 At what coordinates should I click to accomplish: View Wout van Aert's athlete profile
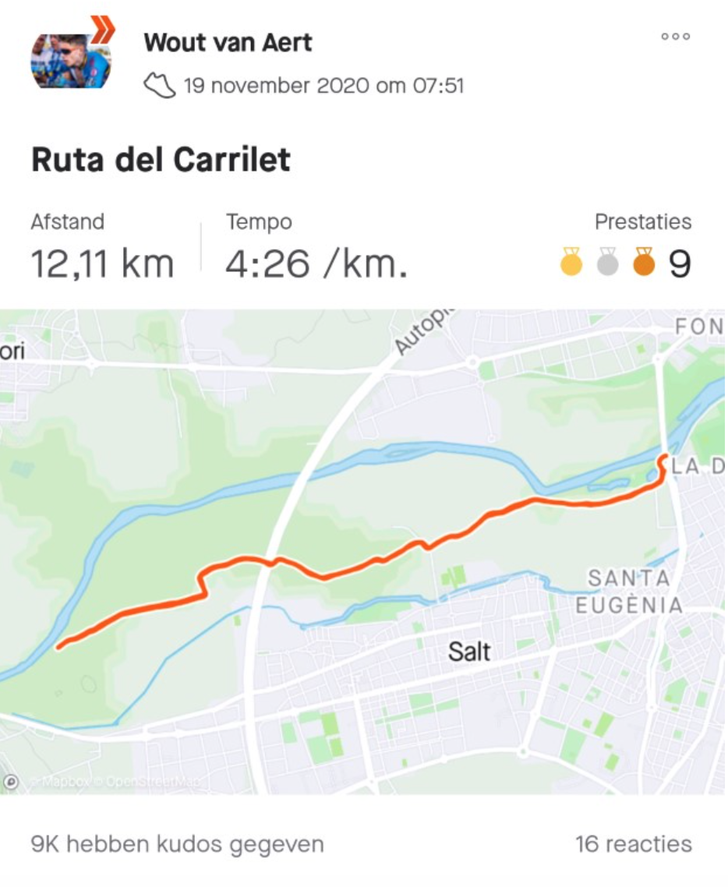[x=228, y=42]
